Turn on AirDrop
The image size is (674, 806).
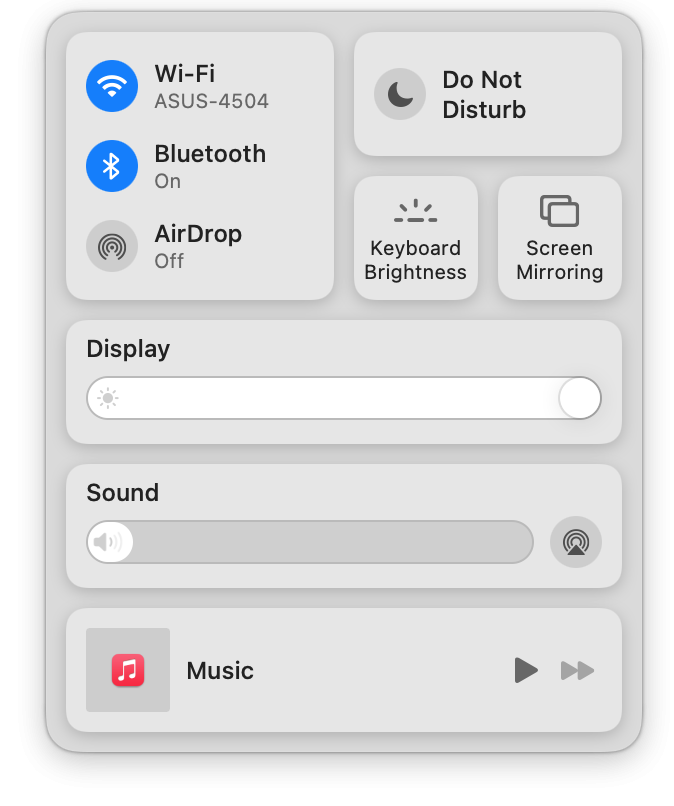(112, 246)
